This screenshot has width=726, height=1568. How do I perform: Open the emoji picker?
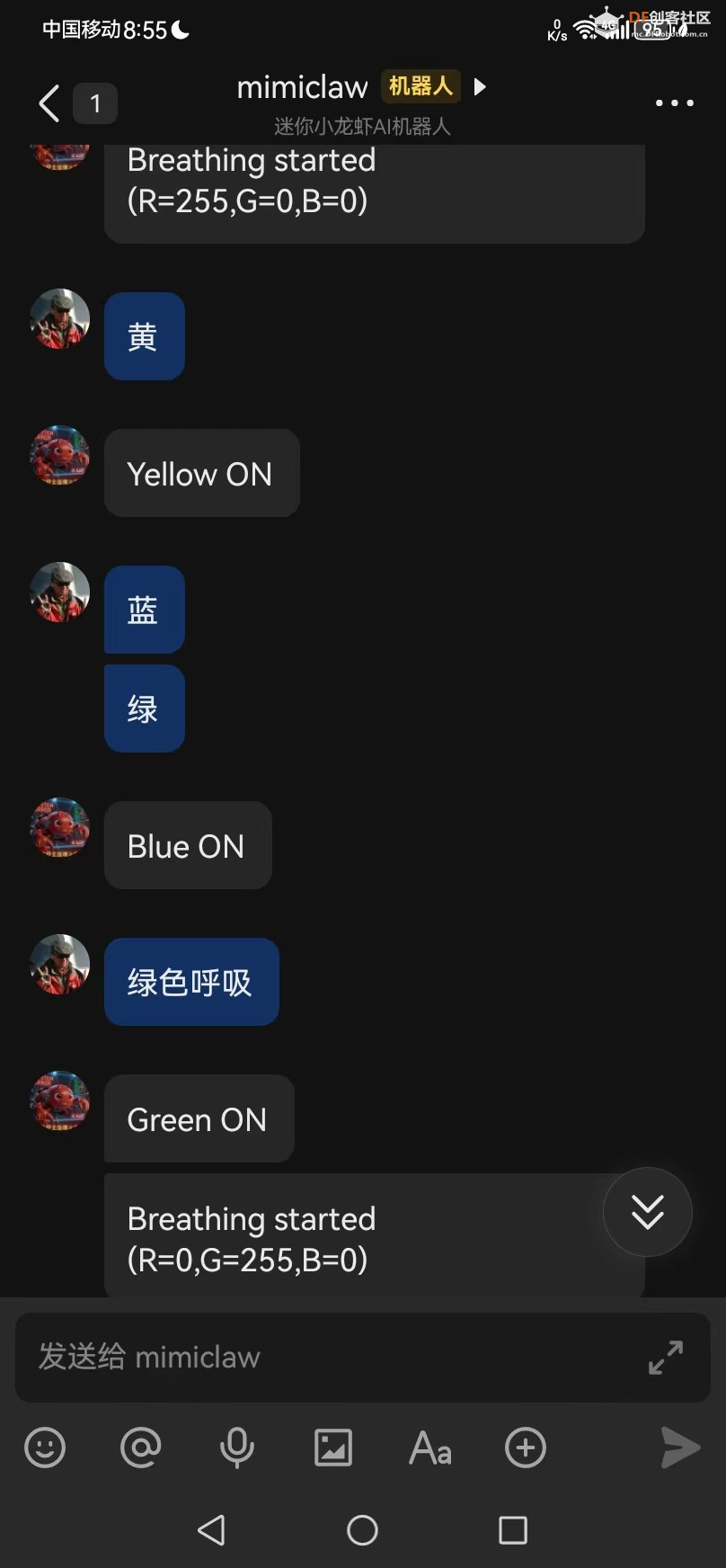point(45,1448)
